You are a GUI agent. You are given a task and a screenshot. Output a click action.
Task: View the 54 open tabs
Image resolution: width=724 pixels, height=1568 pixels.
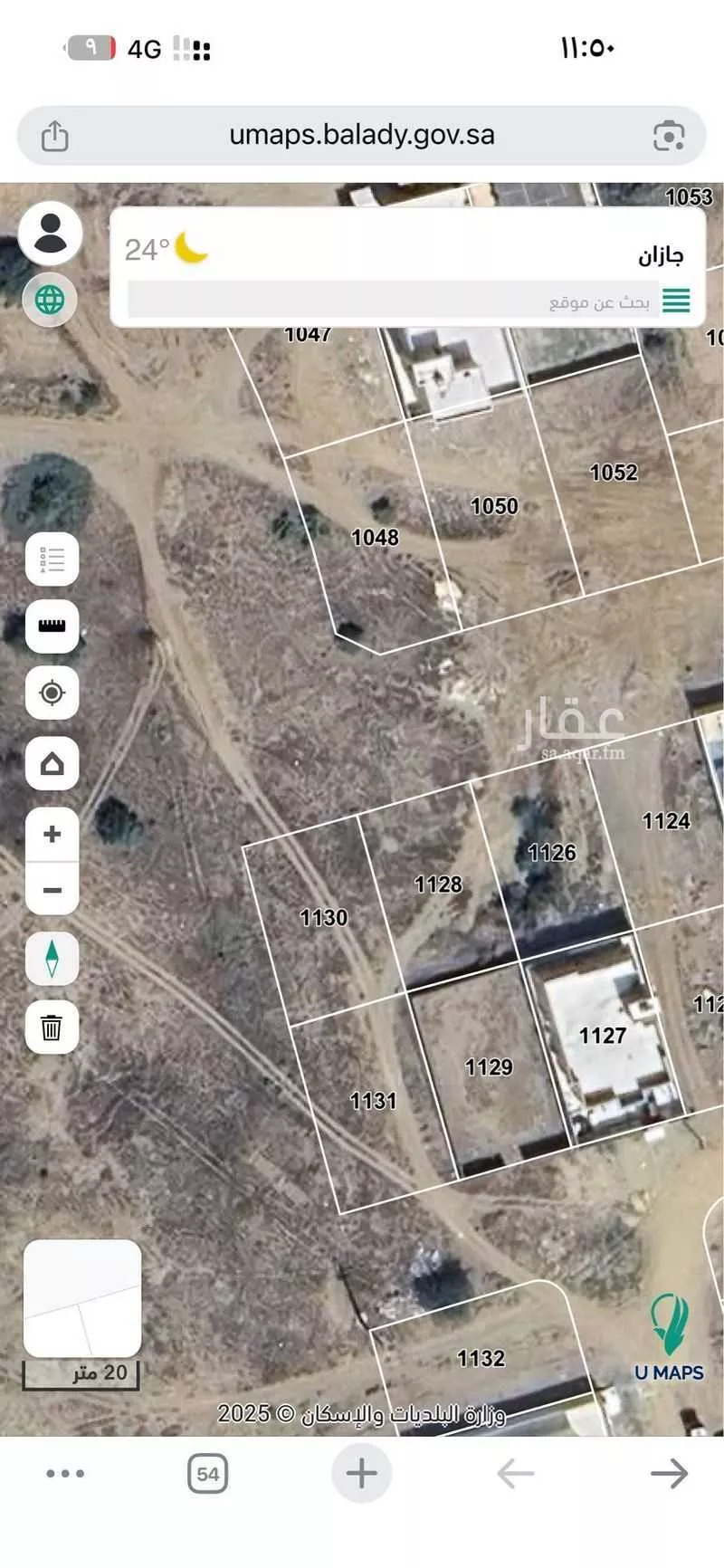[207, 1473]
